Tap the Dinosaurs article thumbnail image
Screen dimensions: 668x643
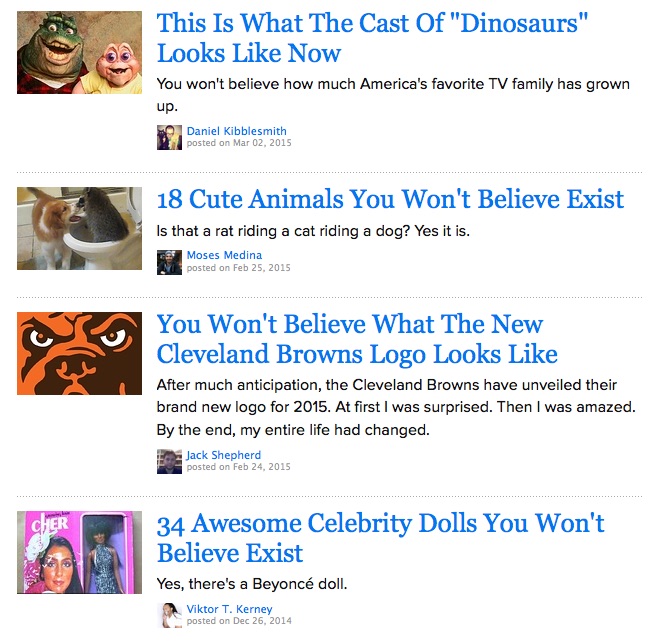80,52
